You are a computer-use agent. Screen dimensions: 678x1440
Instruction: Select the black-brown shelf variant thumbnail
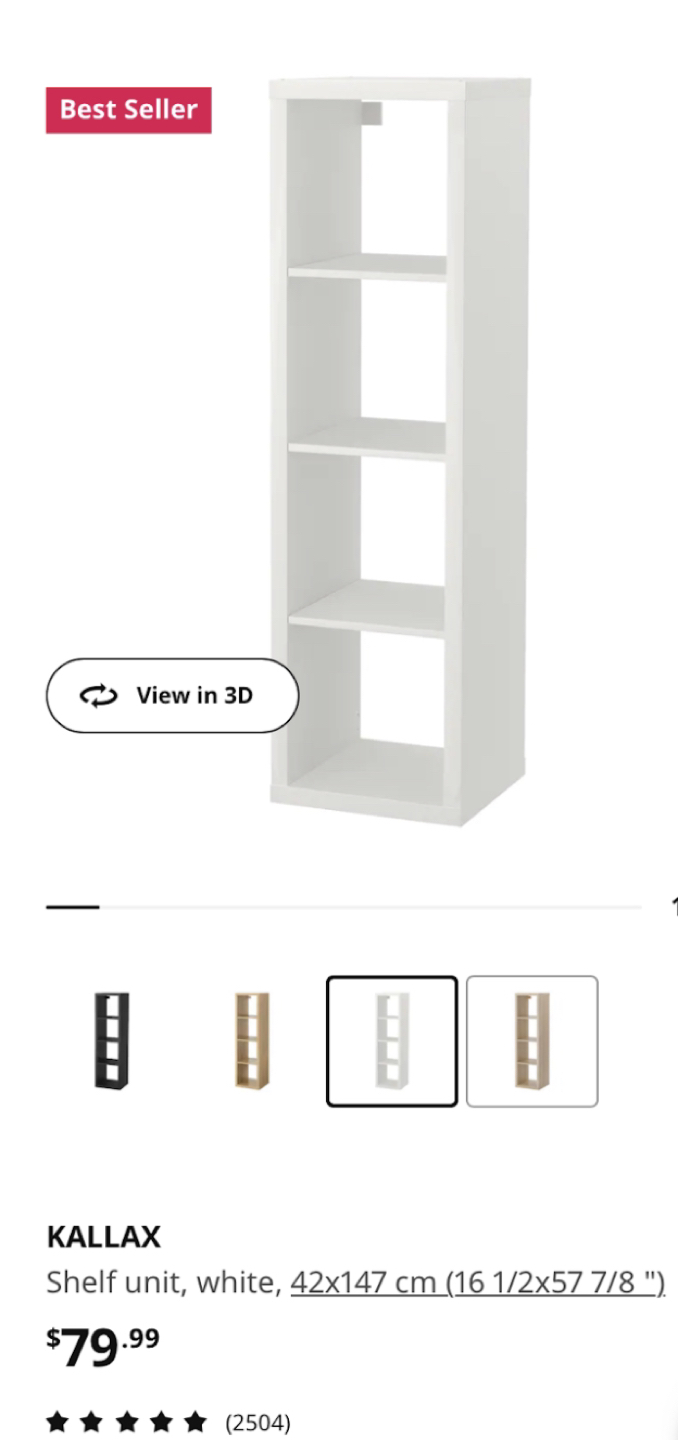[112, 1041]
